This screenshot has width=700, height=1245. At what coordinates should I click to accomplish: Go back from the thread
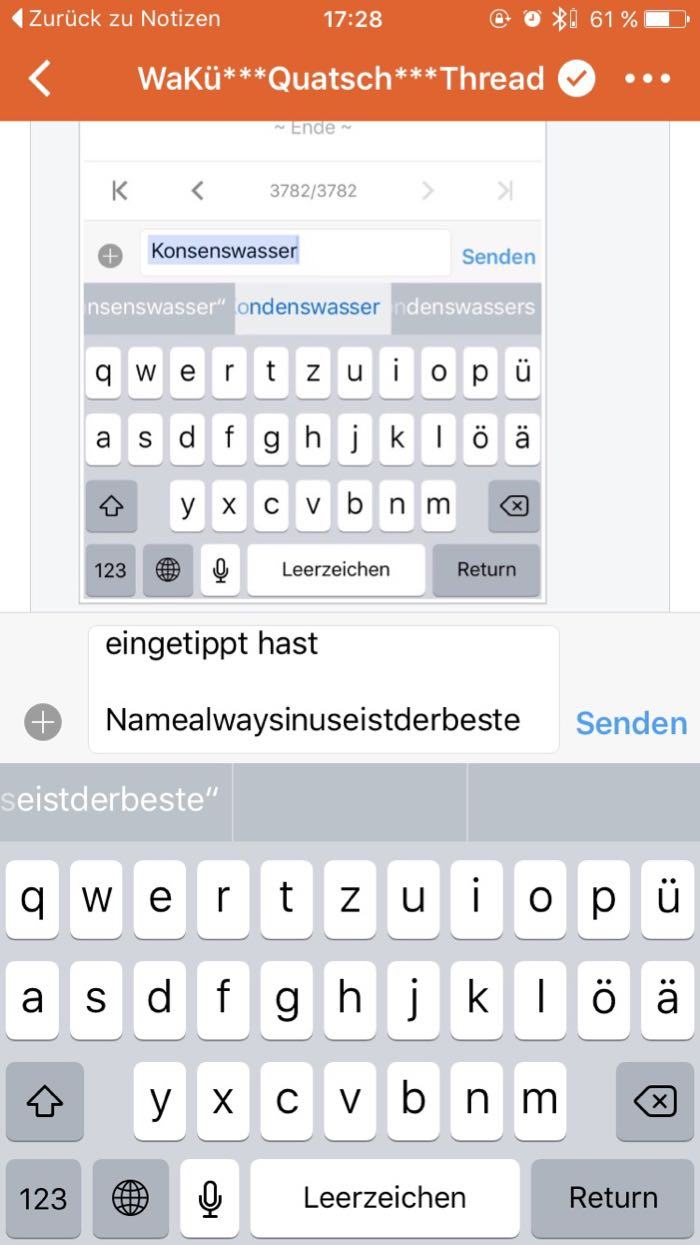tap(40, 78)
